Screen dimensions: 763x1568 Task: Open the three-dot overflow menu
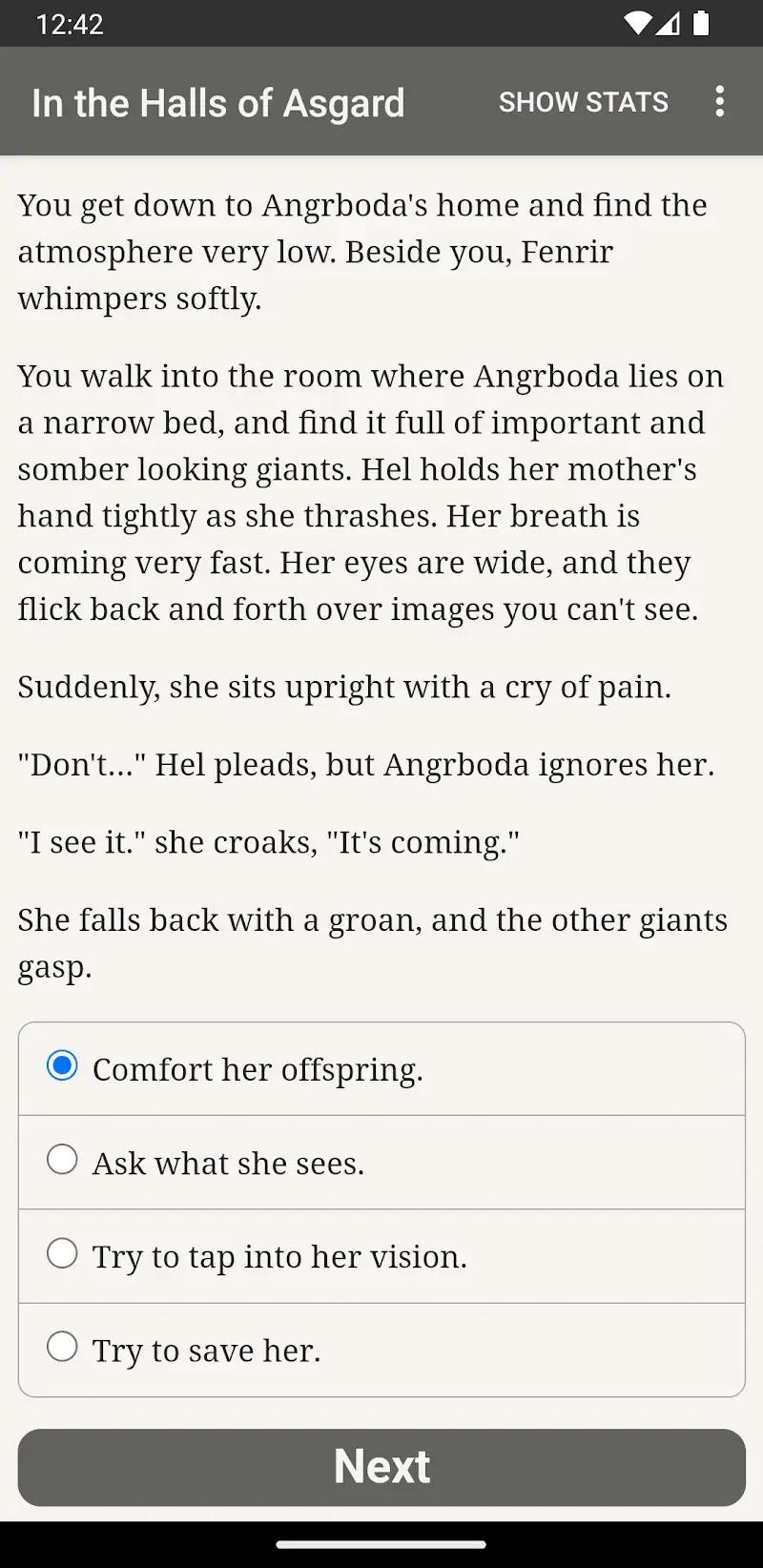[719, 102]
